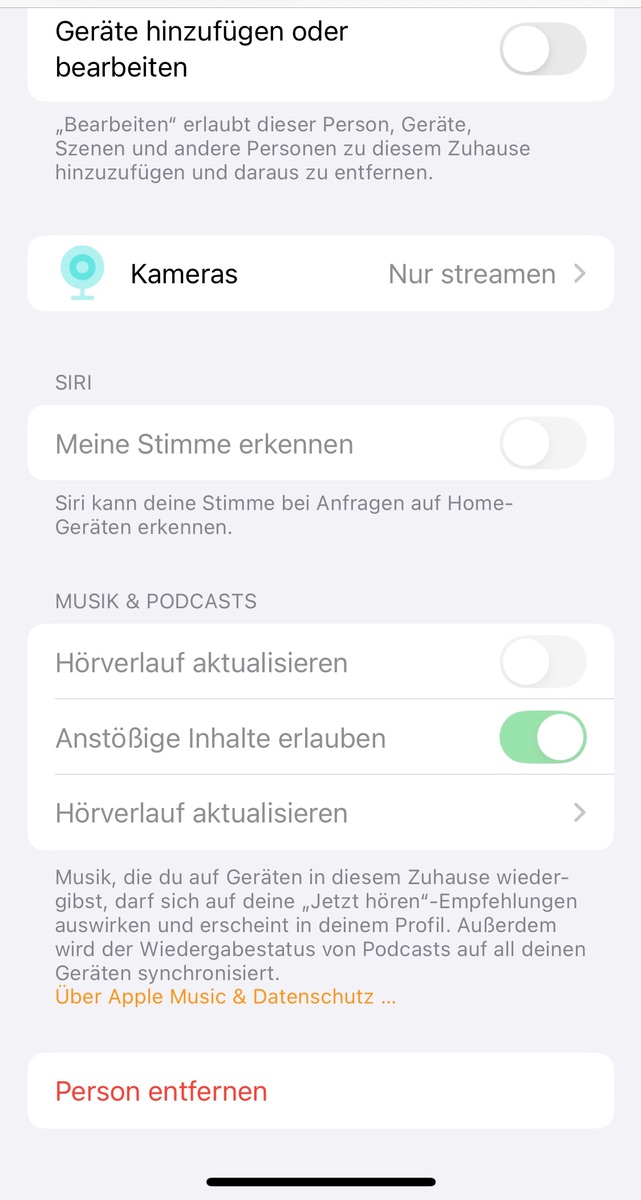This screenshot has width=641, height=1200.
Task: Tap Person entfernen to remove person
Action: (x=162, y=1091)
